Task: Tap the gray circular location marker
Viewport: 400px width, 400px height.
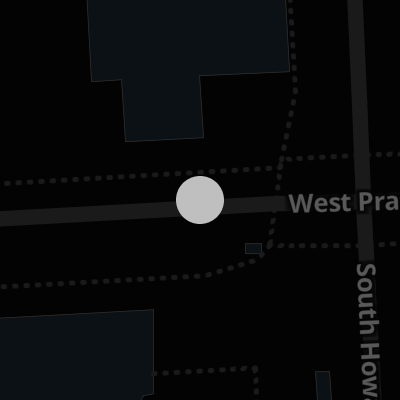Action: [x=200, y=200]
